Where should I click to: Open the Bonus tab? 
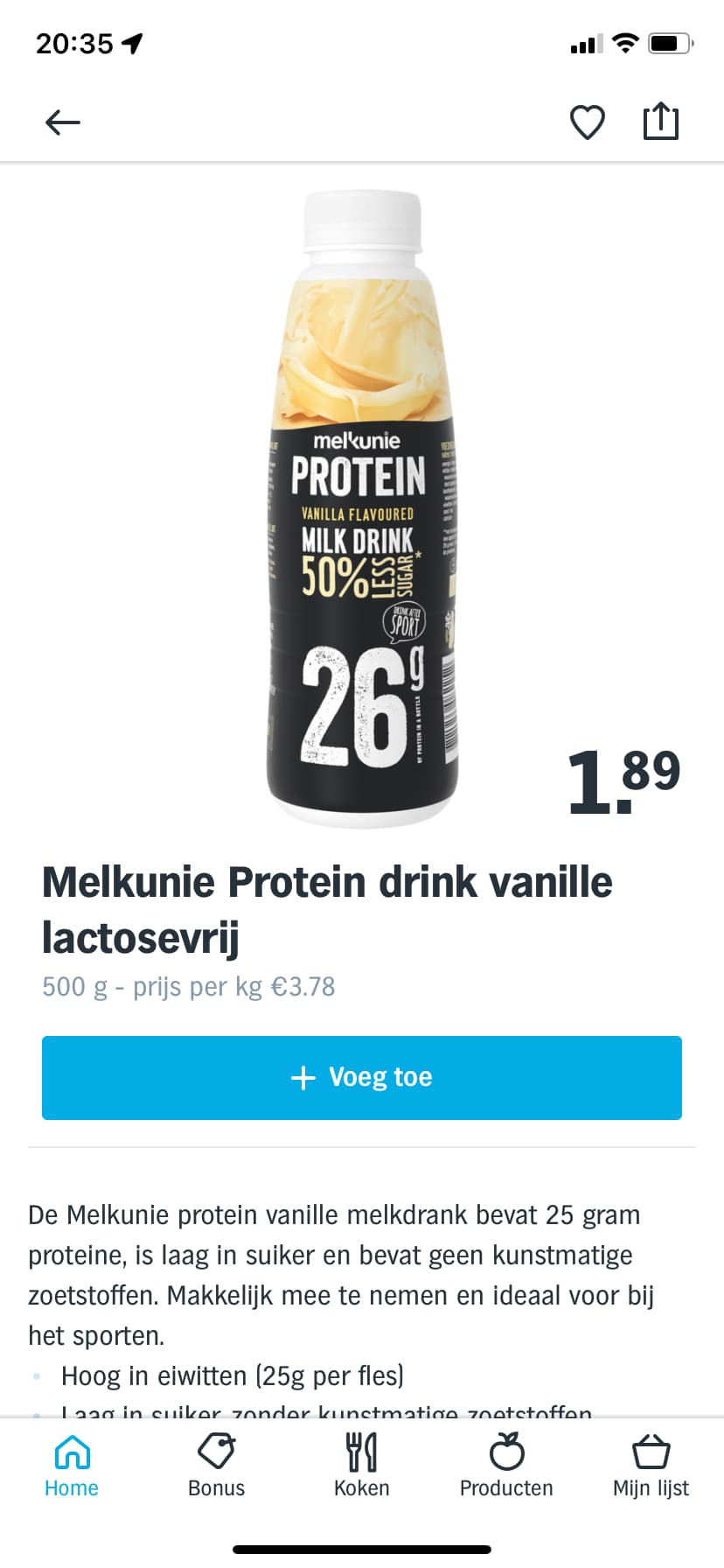[x=217, y=1466]
